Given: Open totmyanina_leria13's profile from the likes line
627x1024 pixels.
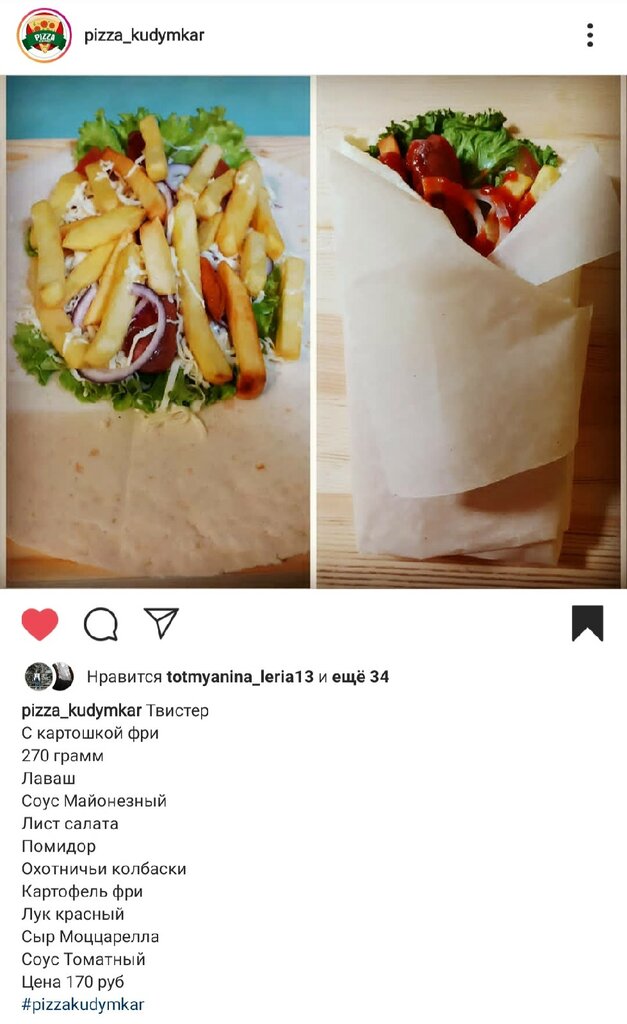Looking at the screenshot, I should tap(240, 677).
